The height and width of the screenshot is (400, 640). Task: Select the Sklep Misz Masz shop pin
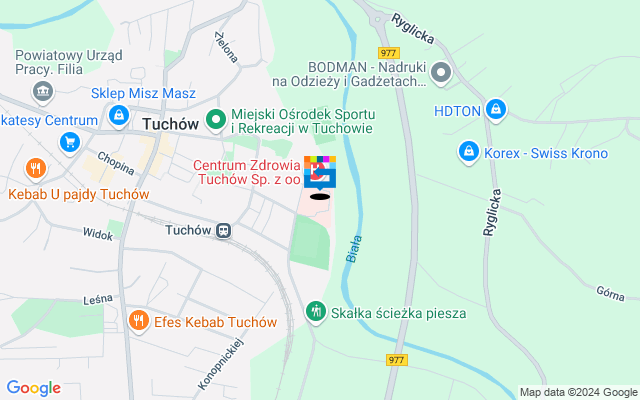119,116
